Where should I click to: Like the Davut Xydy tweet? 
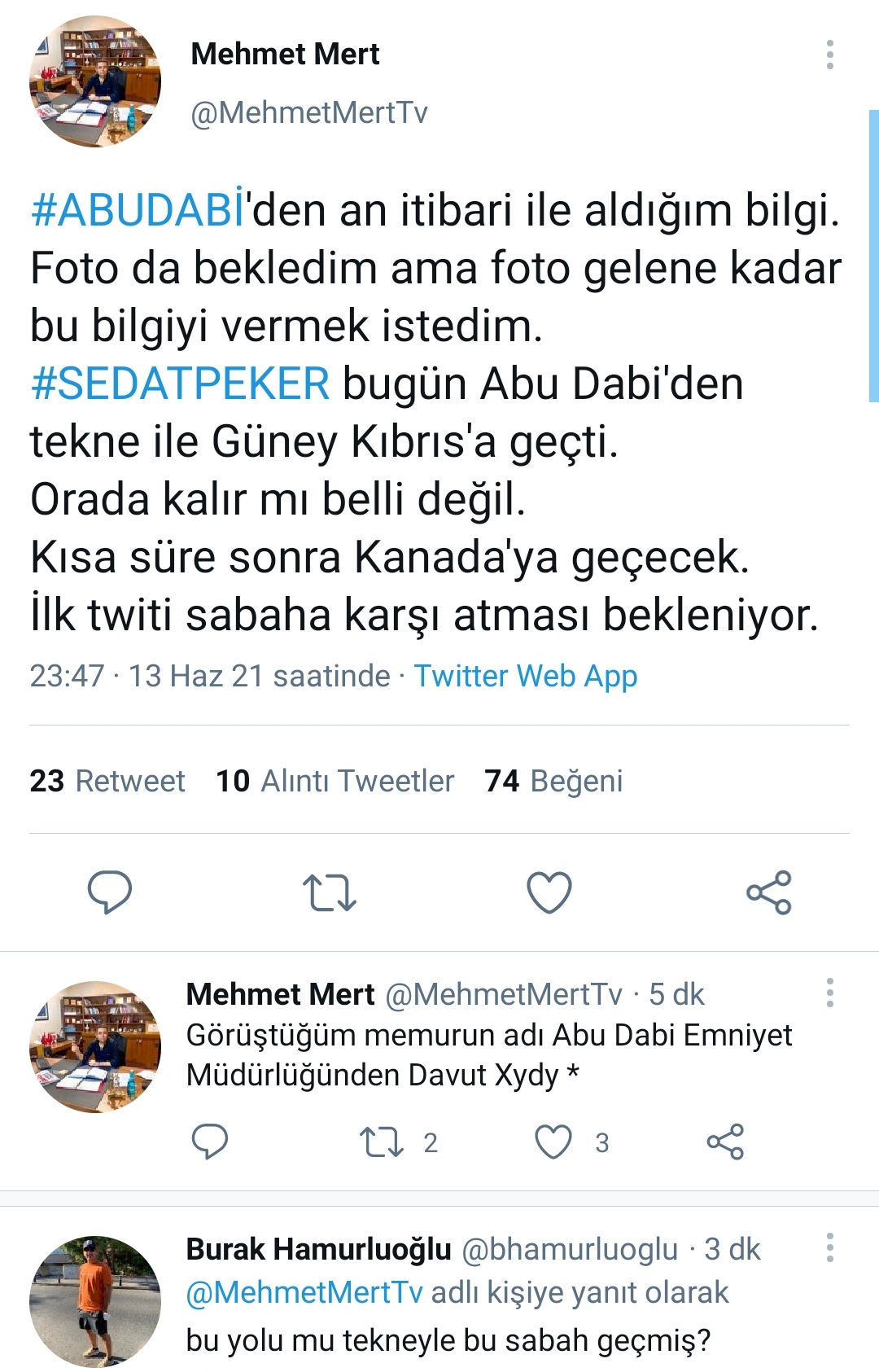point(553,1142)
